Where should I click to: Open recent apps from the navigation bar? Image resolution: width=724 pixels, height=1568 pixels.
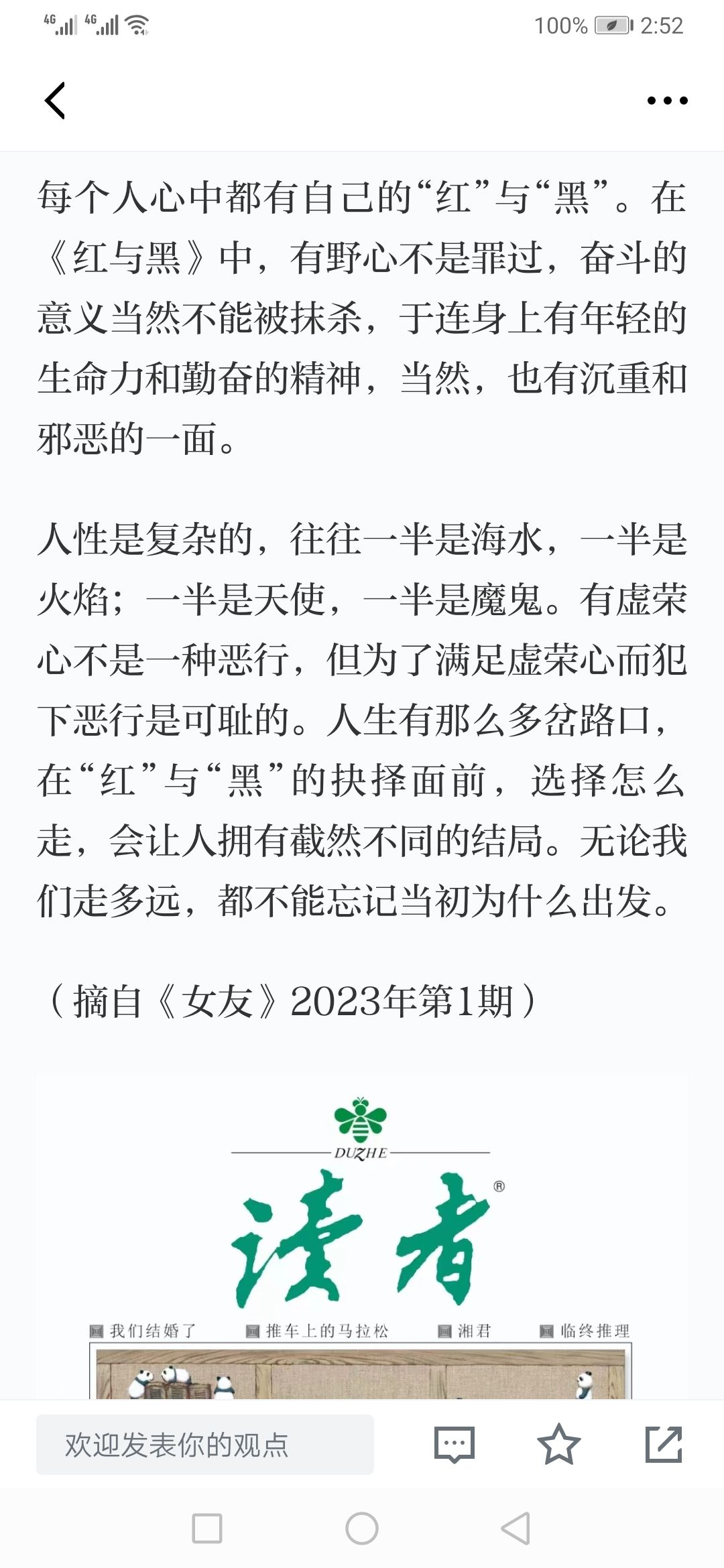point(207,1528)
